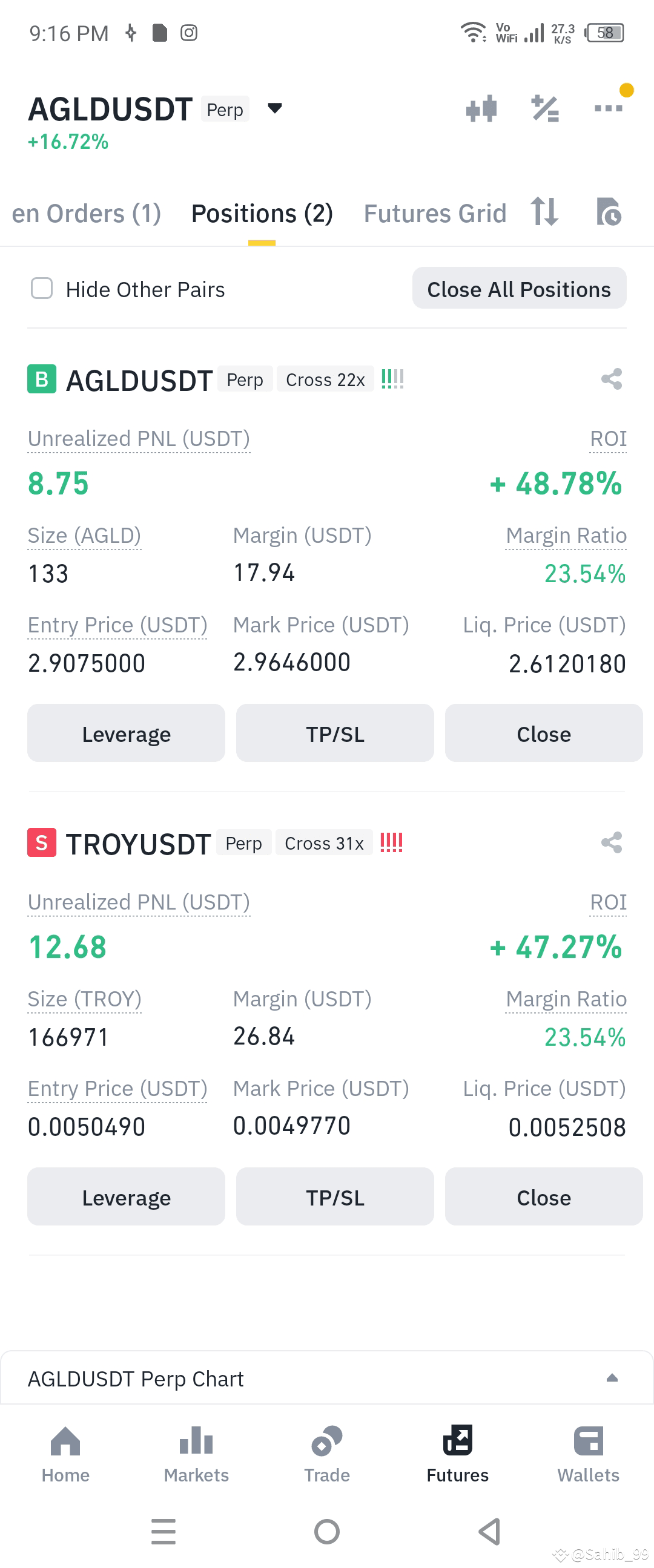Switch to the Open Orders tab
The width and height of the screenshot is (654, 1568).
[87, 214]
